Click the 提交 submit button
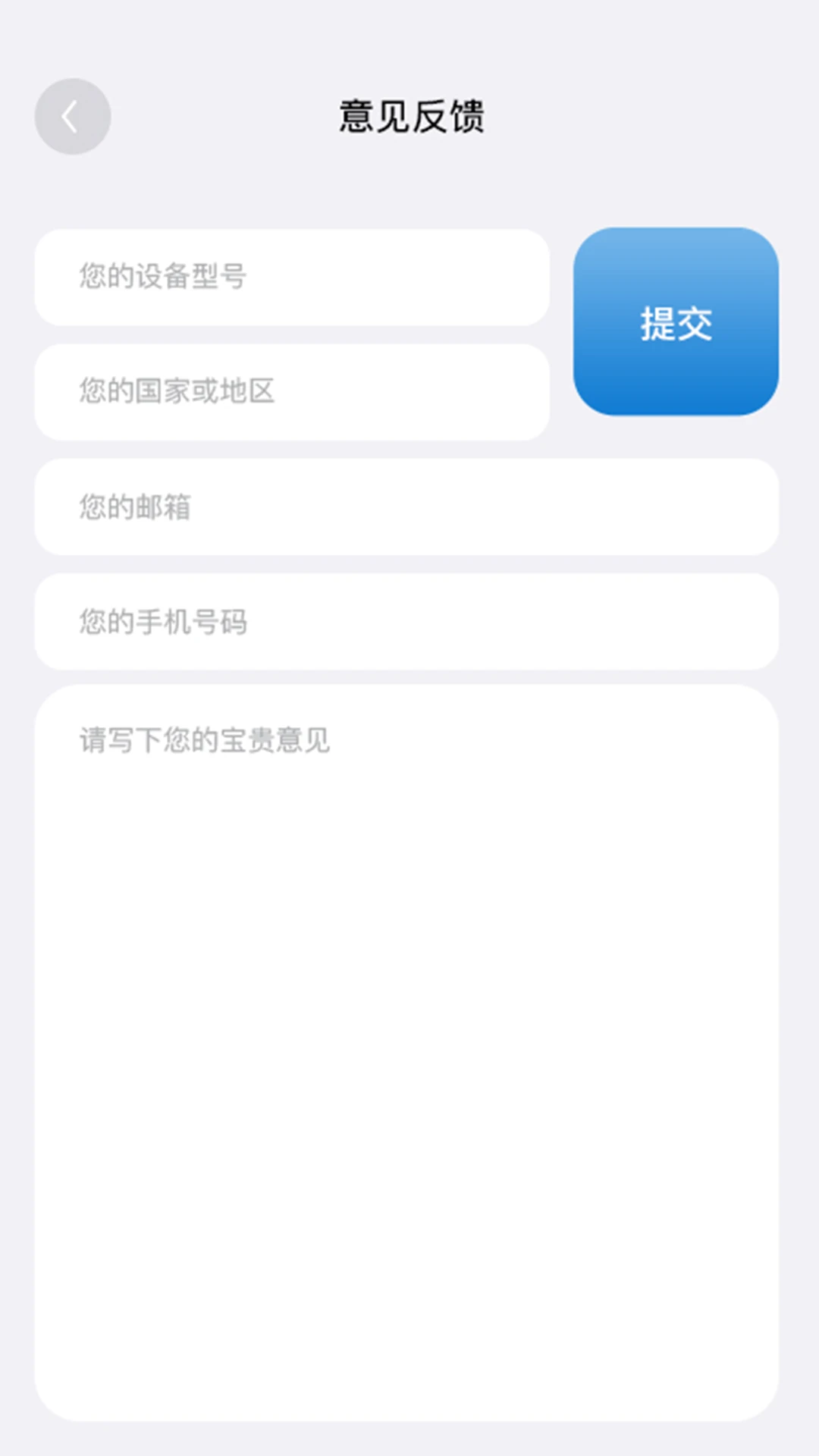819x1456 pixels. pyautogui.click(x=676, y=322)
